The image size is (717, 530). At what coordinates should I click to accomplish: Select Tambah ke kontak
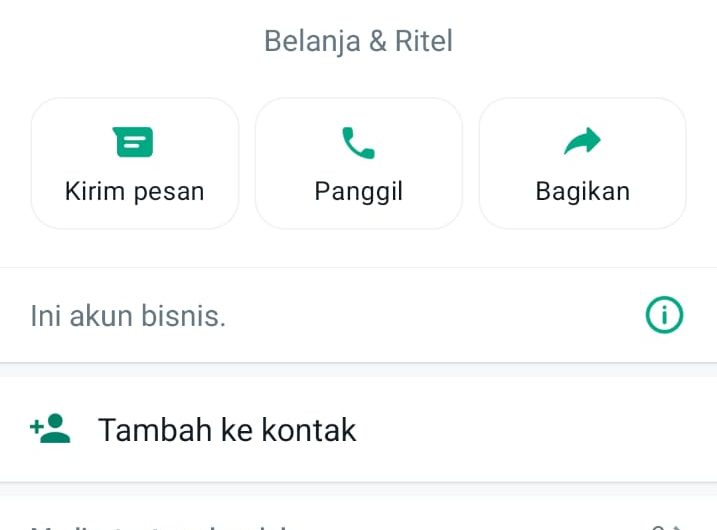tap(226, 430)
